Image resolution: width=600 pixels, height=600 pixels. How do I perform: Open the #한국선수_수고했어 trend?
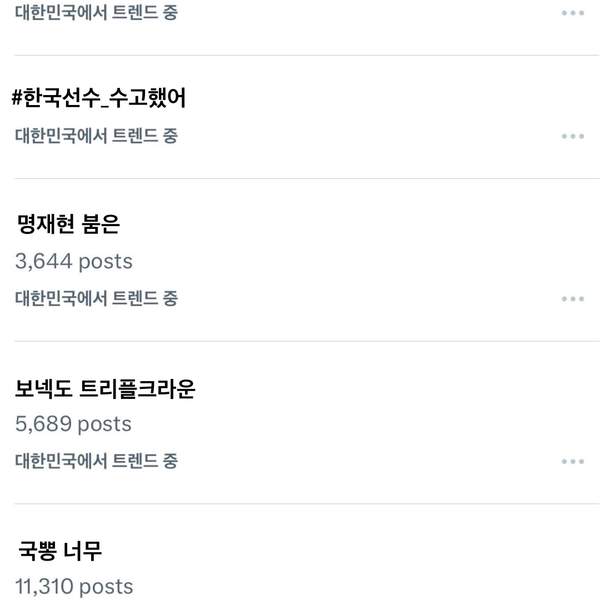(100, 98)
